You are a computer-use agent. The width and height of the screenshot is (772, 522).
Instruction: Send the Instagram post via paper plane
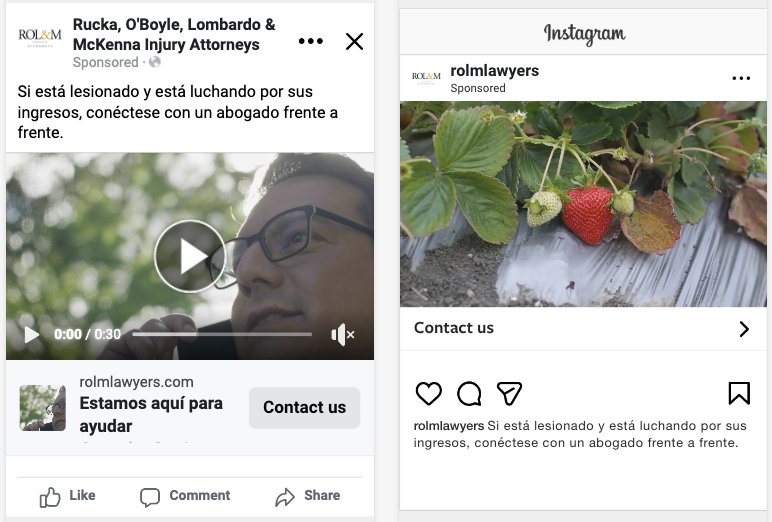(x=510, y=393)
